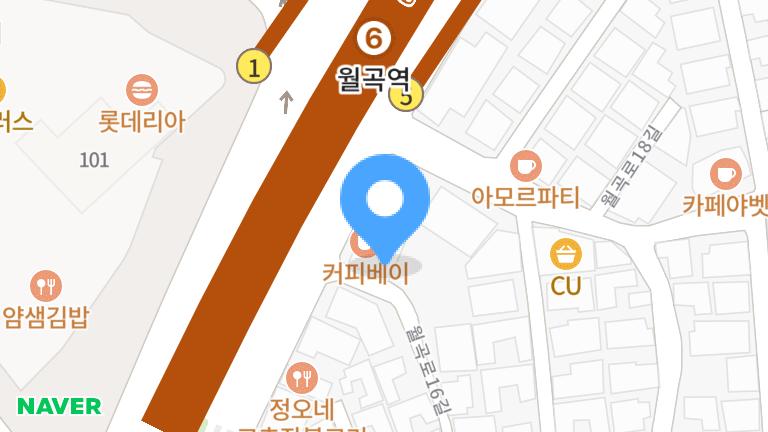Open the CU convenience store marker
Viewport: 768px width, 432px height.
(x=566, y=254)
